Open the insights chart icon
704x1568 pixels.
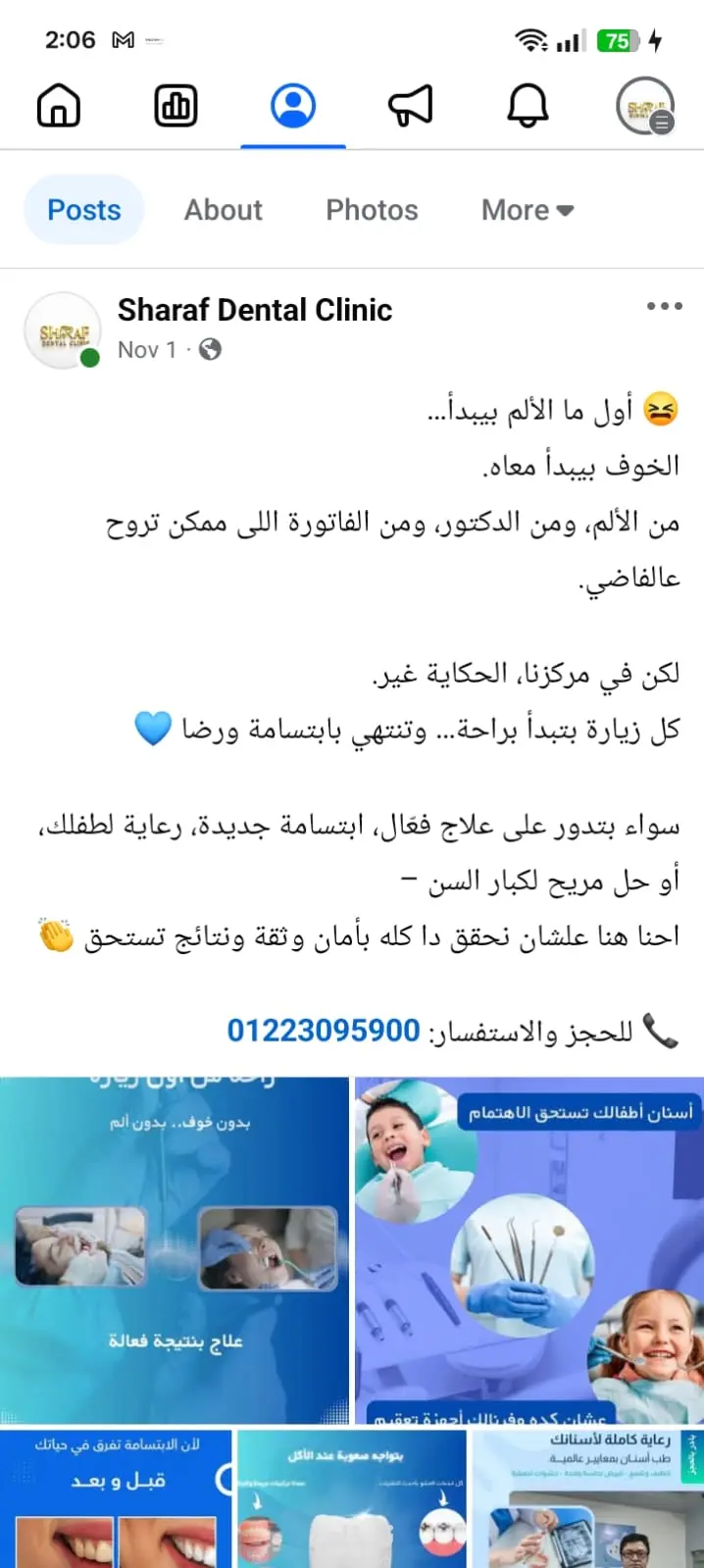point(176,106)
